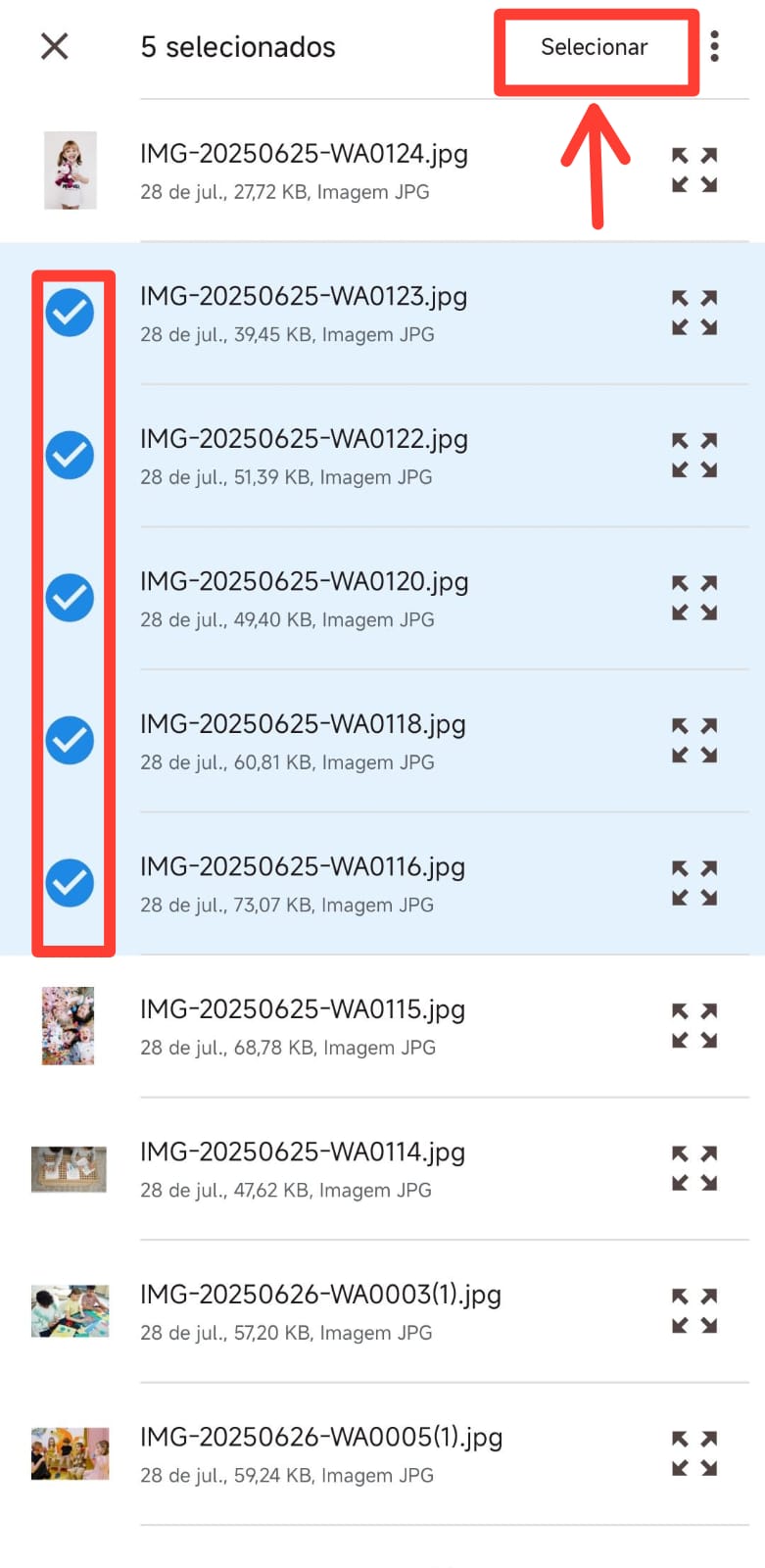Image resolution: width=765 pixels, height=1568 pixels.
Task: Open the three-dot overflow menu
Action: tap(715, 46)
